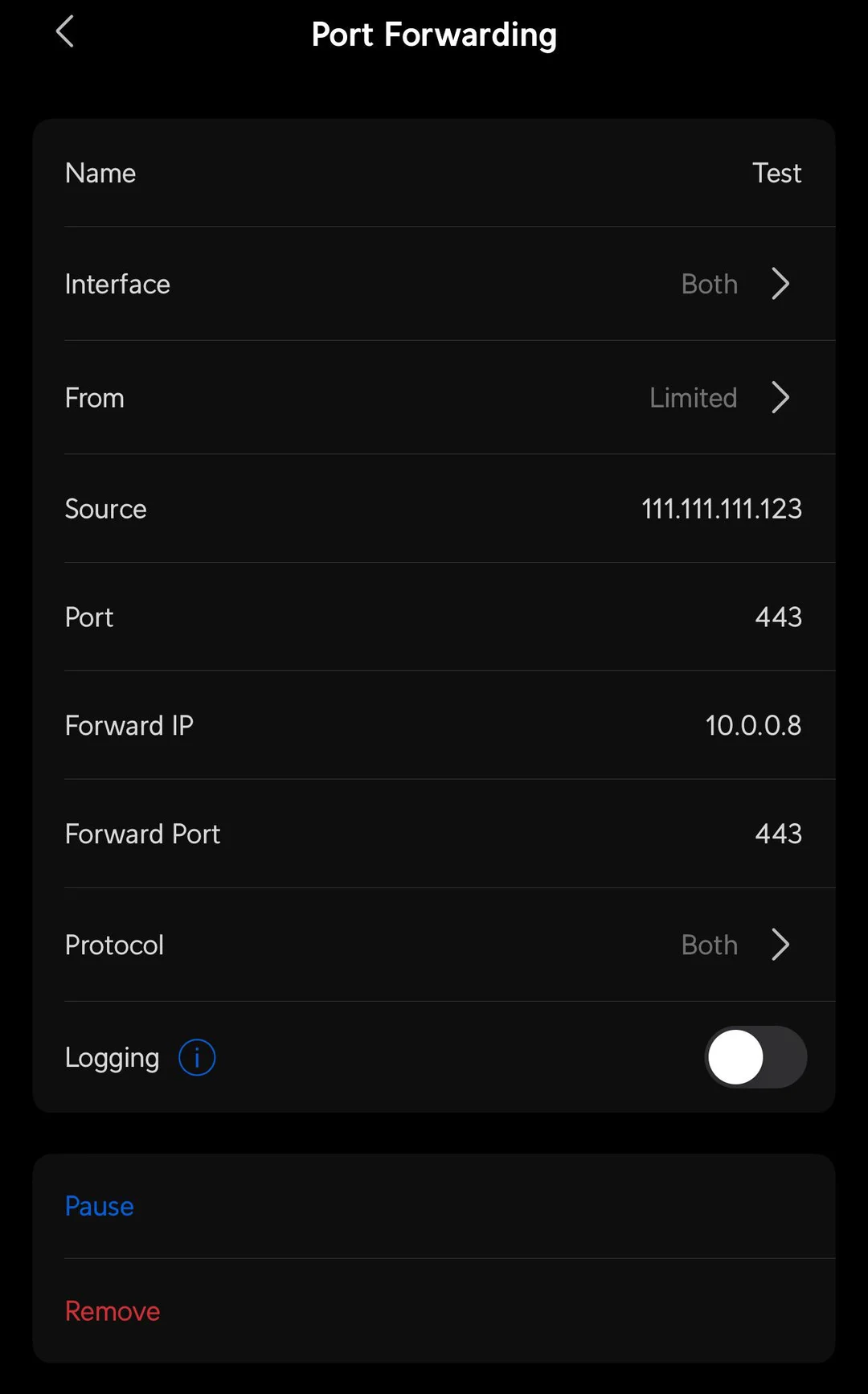
Task: Tap the Source row label
Action: [x=105, y=508]
